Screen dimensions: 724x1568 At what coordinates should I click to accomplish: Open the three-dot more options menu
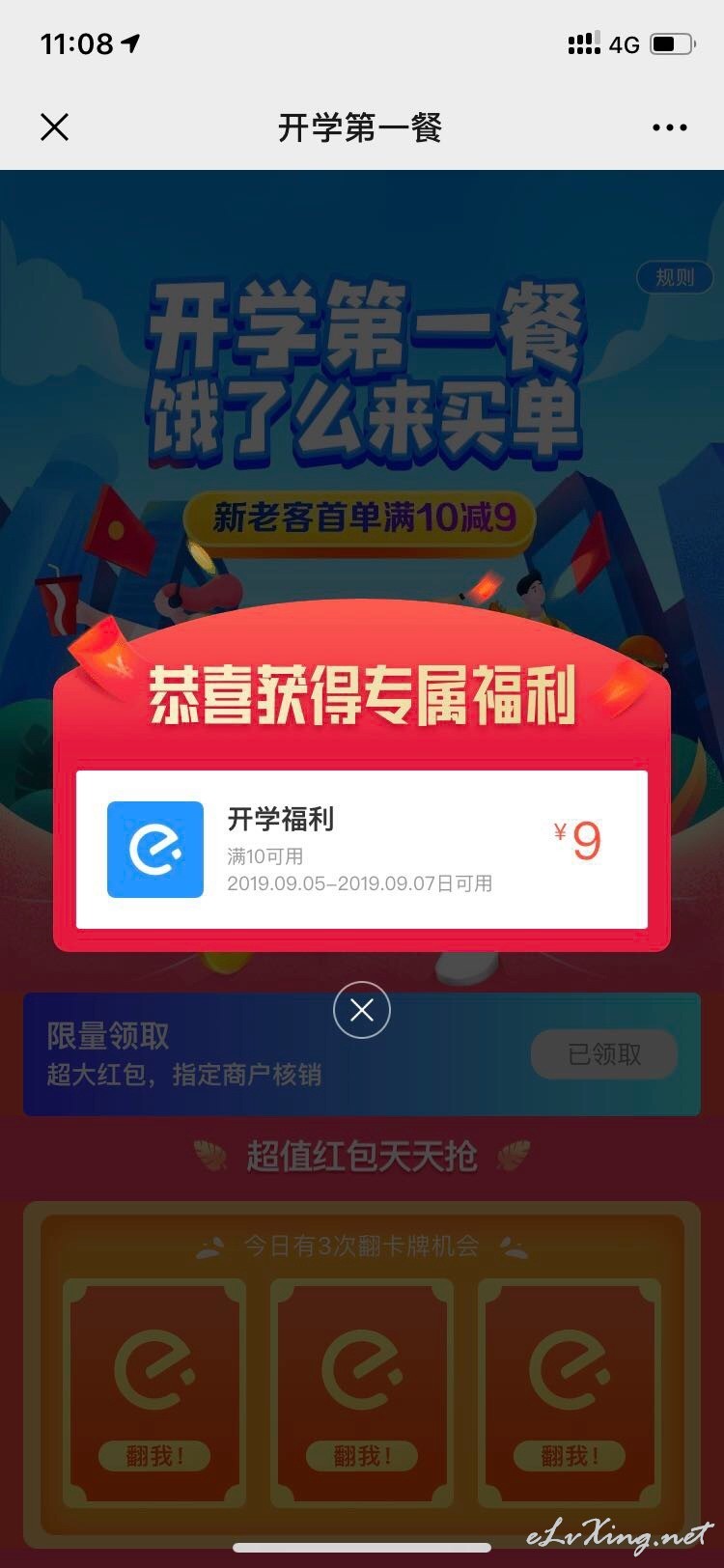point(669,127)
